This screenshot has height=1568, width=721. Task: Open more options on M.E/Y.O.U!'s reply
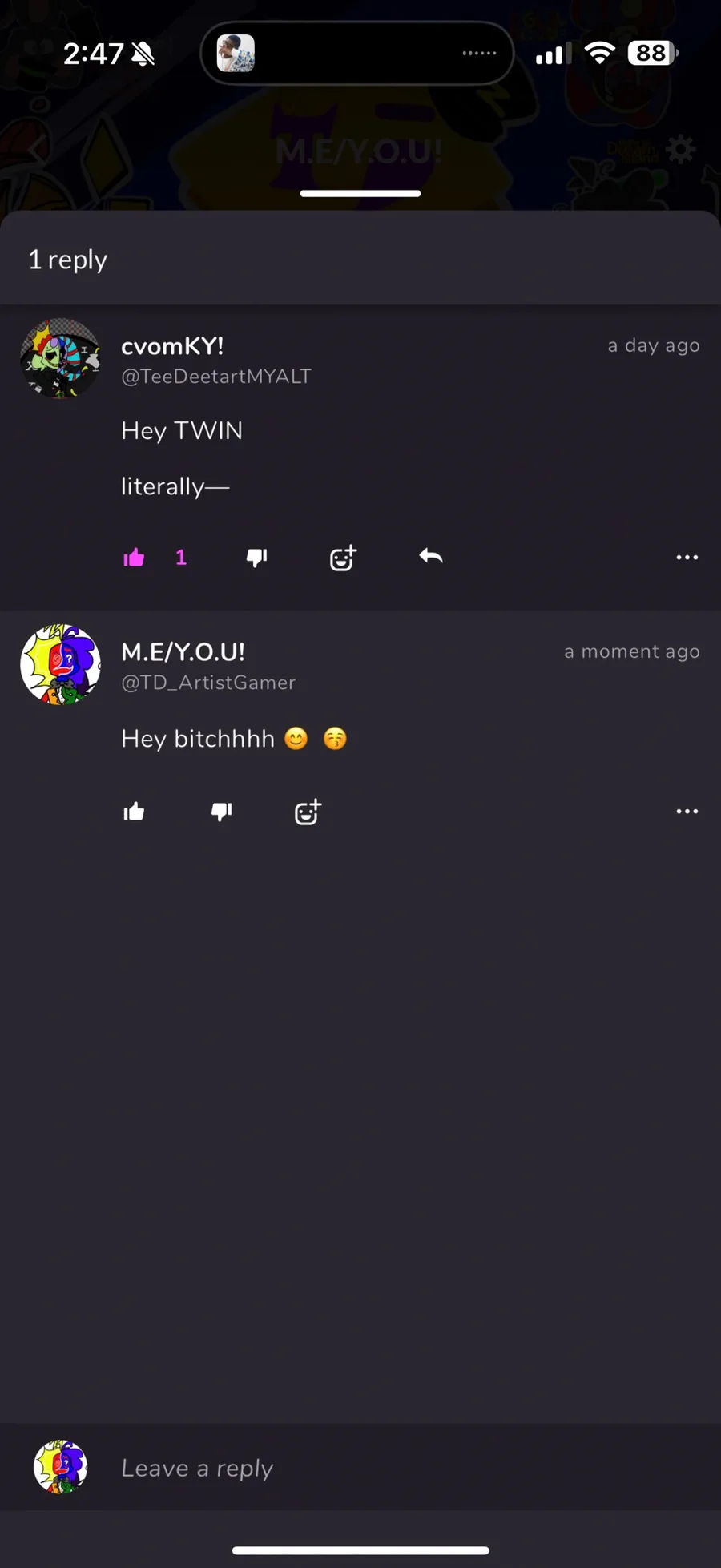pyautogui.click(x=687, y=812)
